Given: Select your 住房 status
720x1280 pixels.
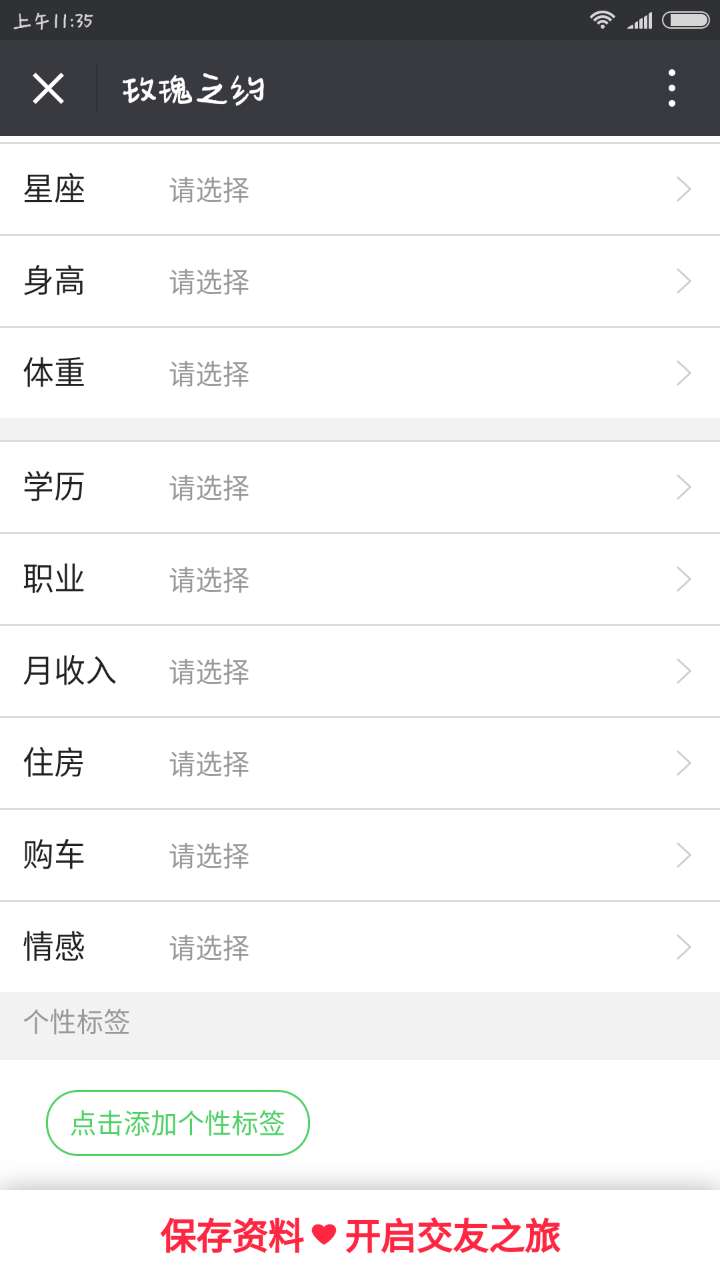Looking at the screenshot, I should 360,764.
